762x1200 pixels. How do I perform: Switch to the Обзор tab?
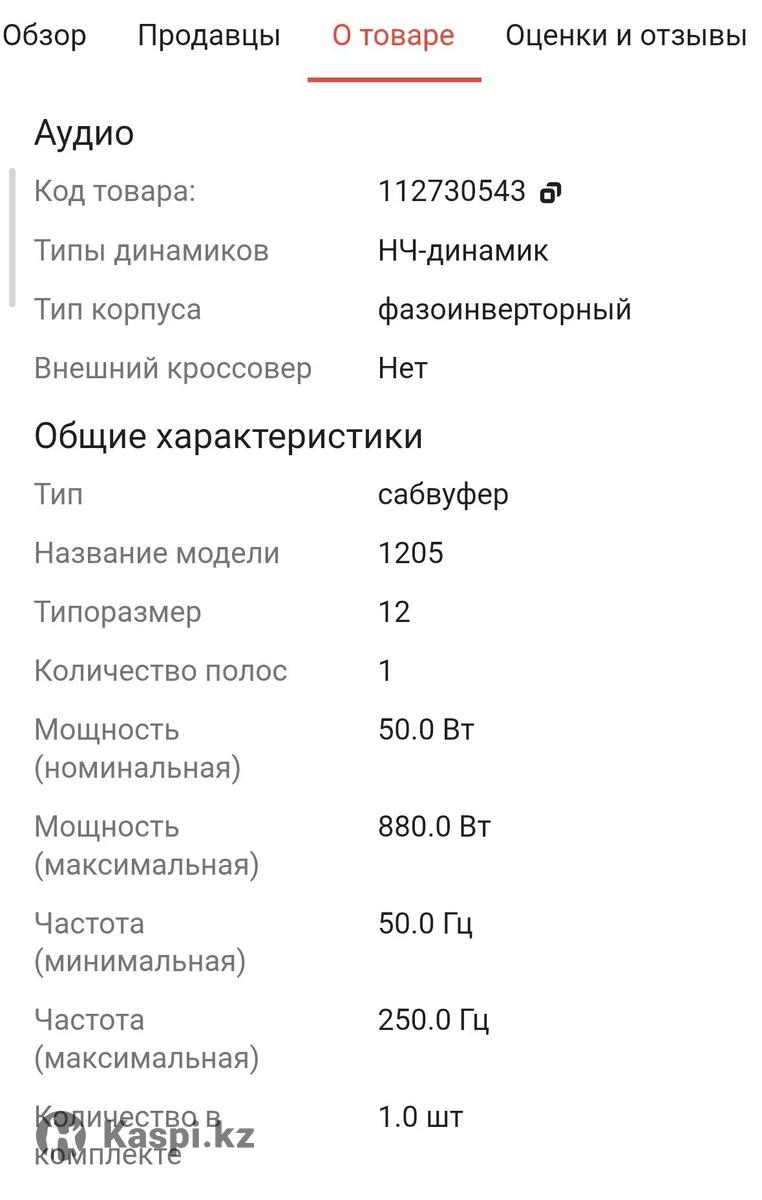[x=44, y=37]
